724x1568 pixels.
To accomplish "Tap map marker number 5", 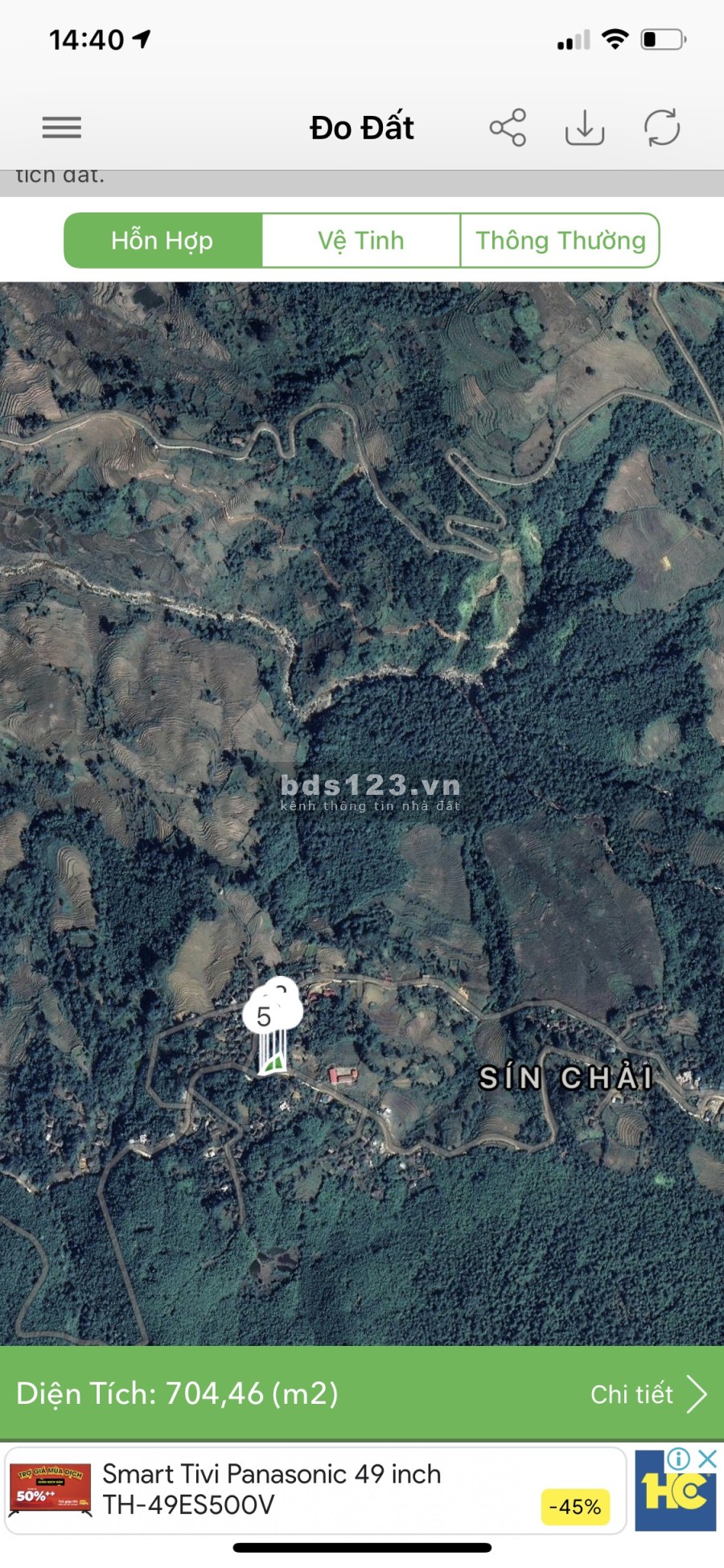I will point(264,1017).
